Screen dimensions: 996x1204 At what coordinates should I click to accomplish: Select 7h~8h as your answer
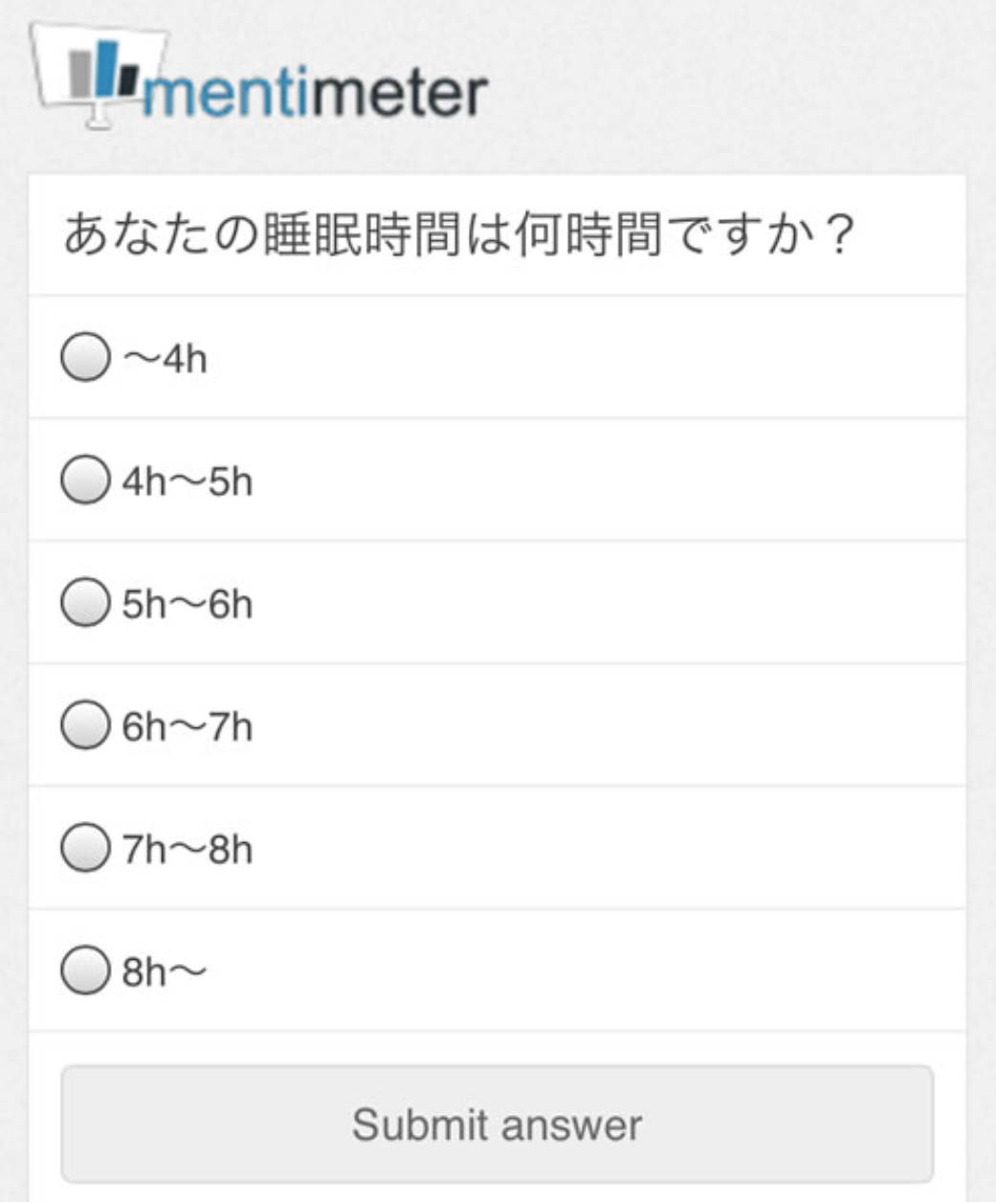[86, 846]
